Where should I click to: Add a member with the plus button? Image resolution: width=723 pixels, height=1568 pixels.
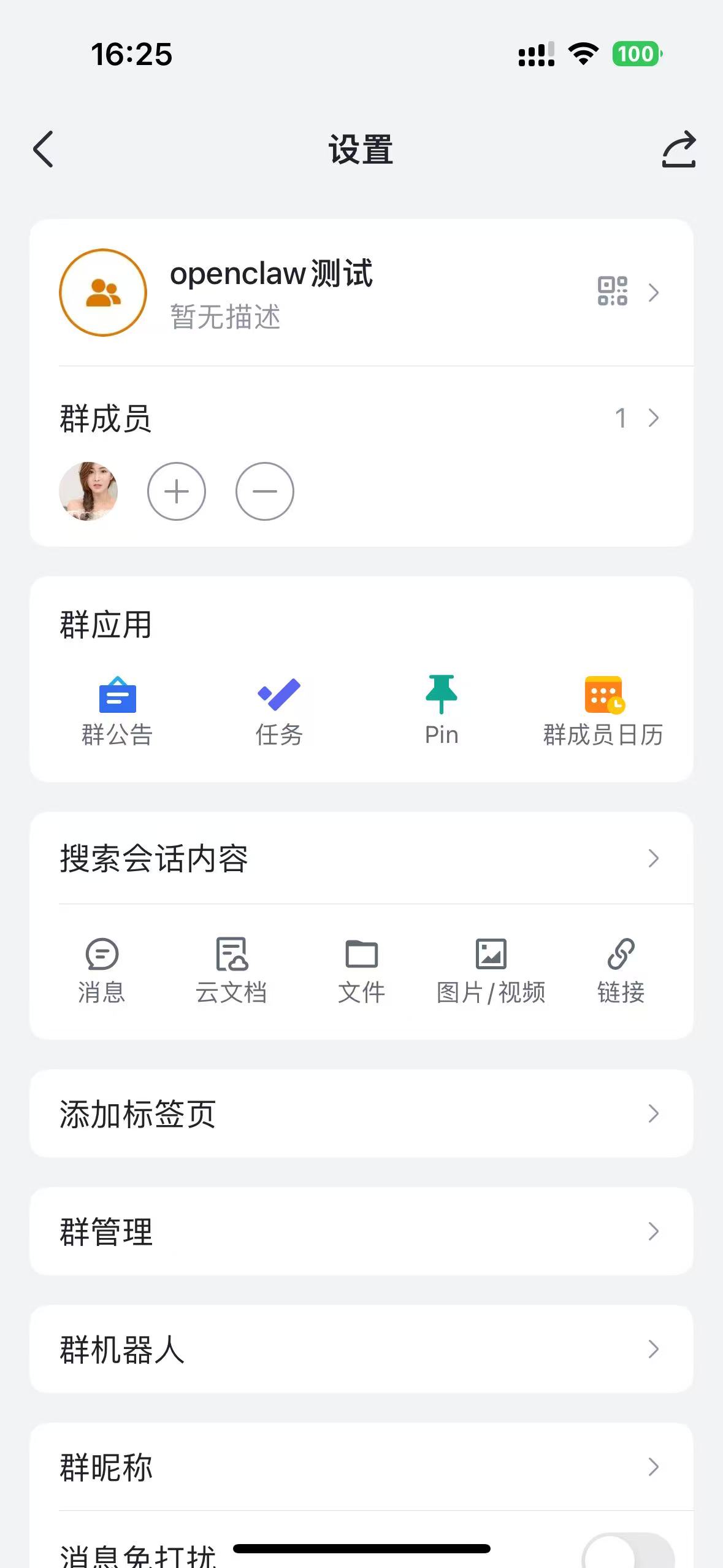(x=177, y=491)
